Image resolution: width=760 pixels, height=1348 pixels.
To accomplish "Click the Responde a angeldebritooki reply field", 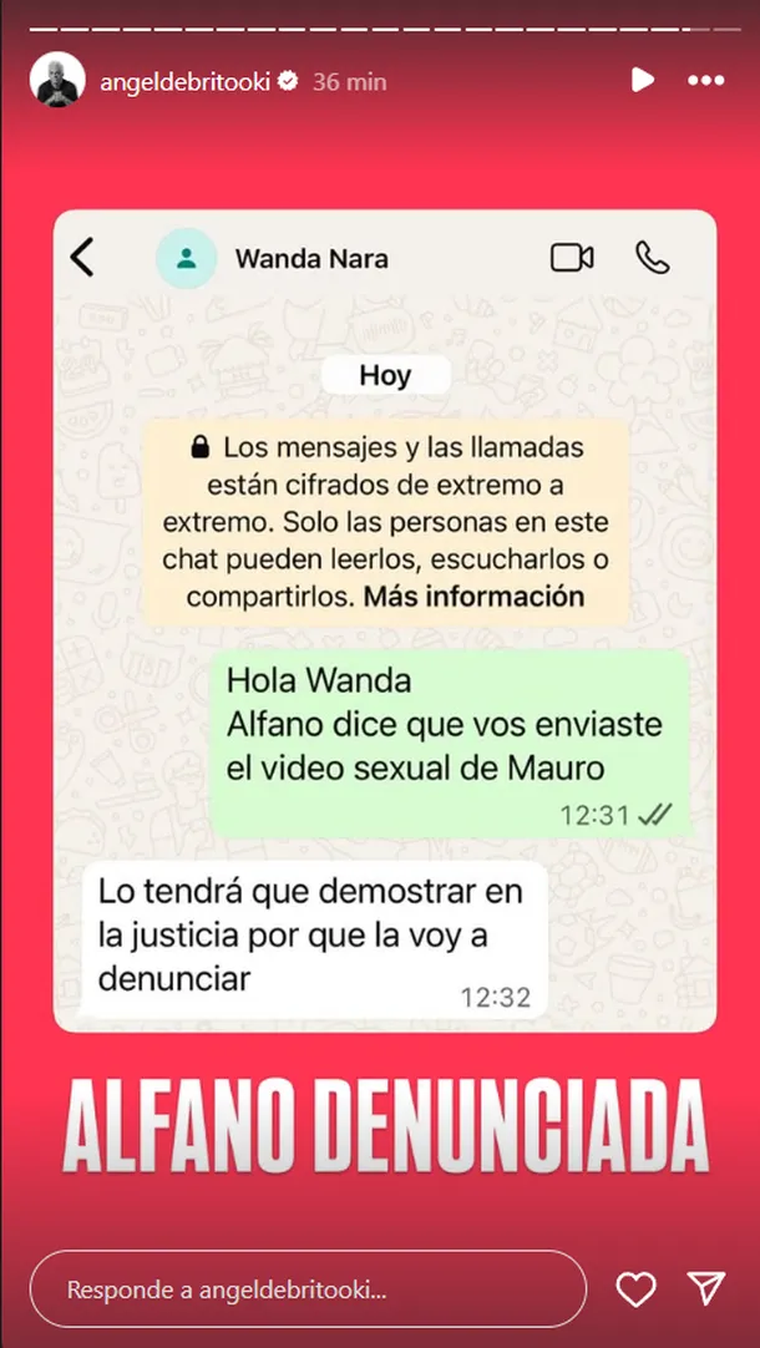I will coord(310,1289).
